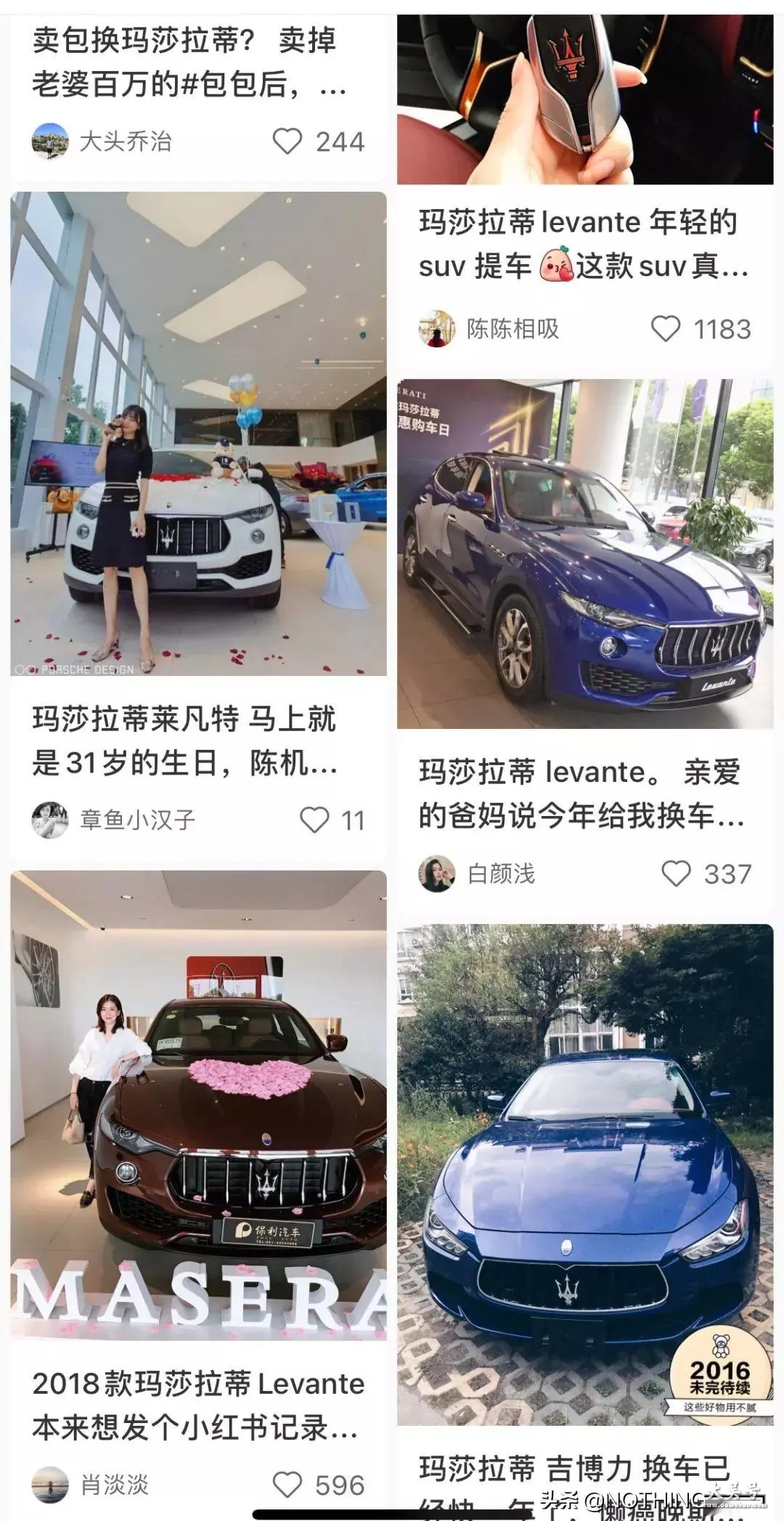Open 大头乔治's profile avatar
784x1521 pixels.
50,142
